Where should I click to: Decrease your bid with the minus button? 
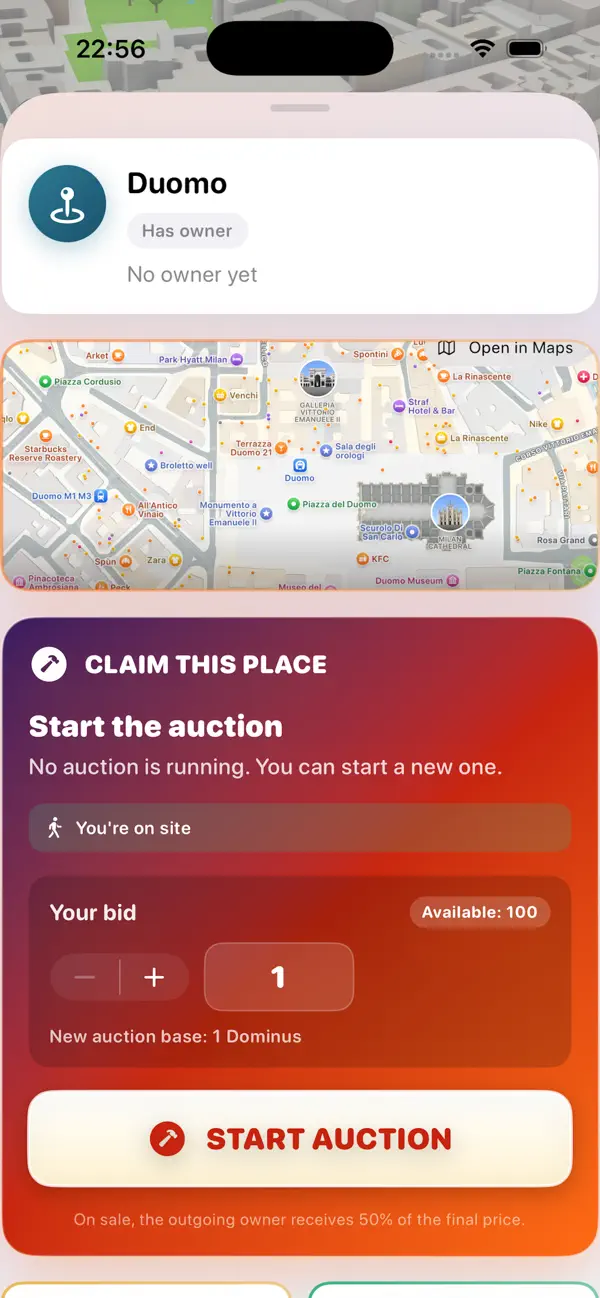85,977
